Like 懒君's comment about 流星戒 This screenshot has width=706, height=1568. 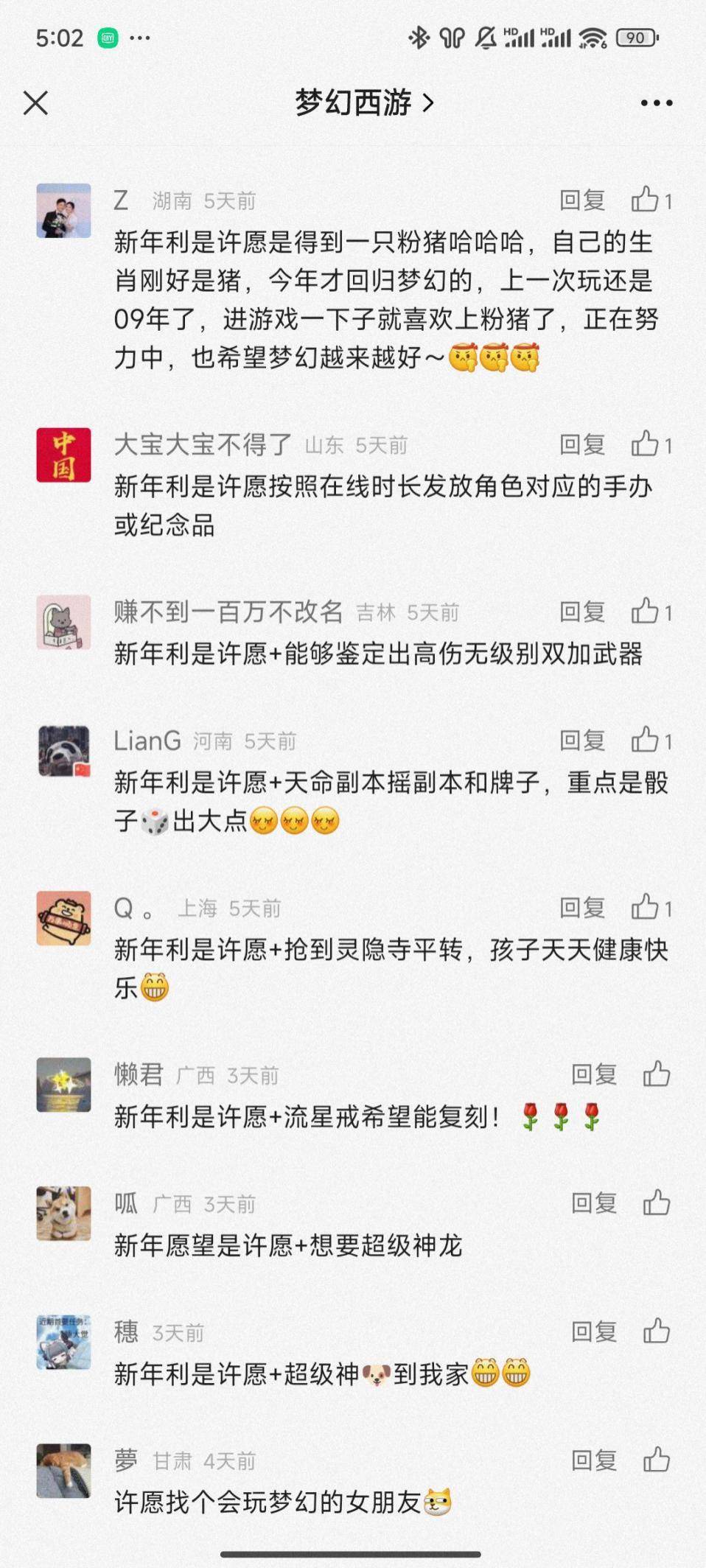pyautogui.click(x=656, y=1074)
